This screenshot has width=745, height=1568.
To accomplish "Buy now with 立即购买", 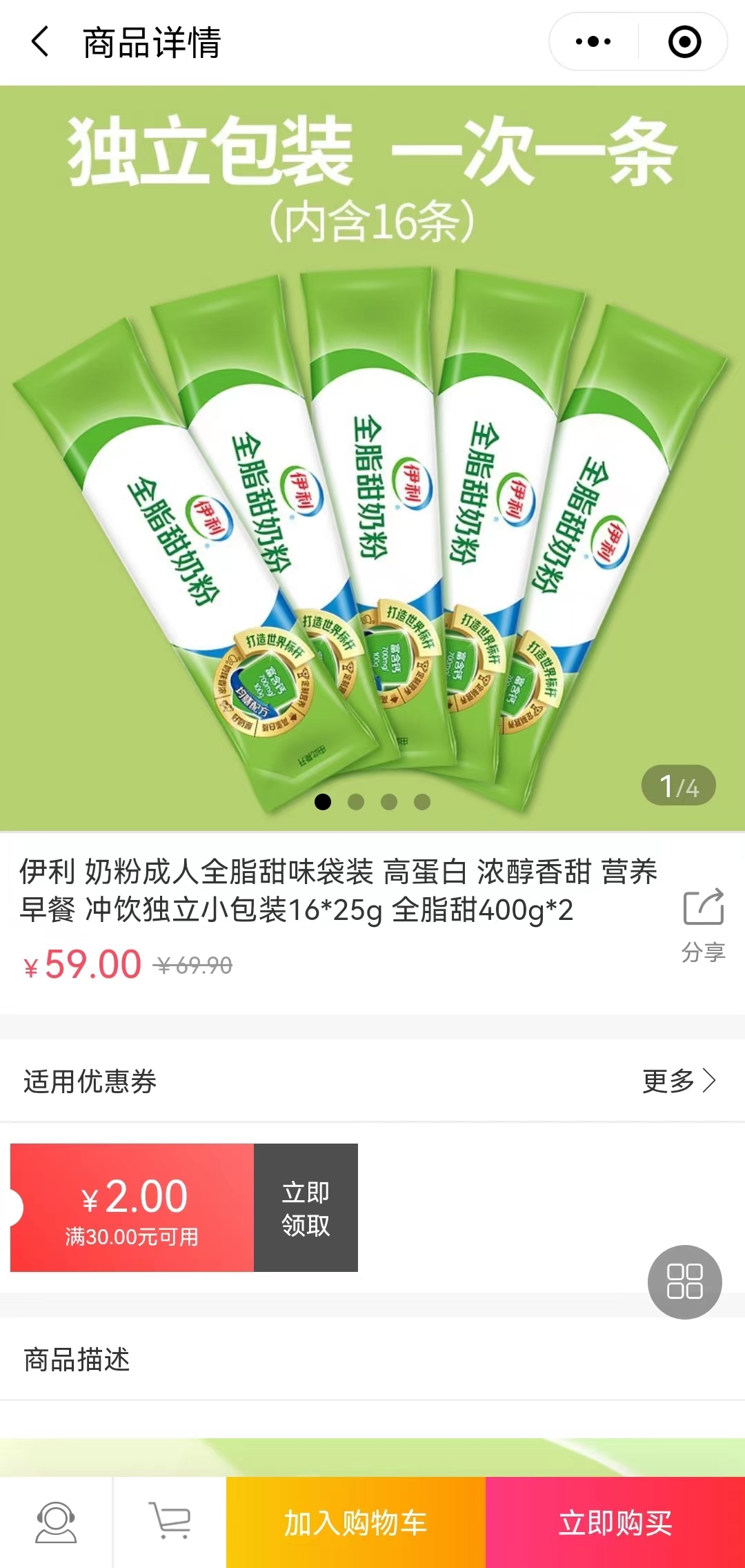I will pyautogui.click(x=615, y=1522).
